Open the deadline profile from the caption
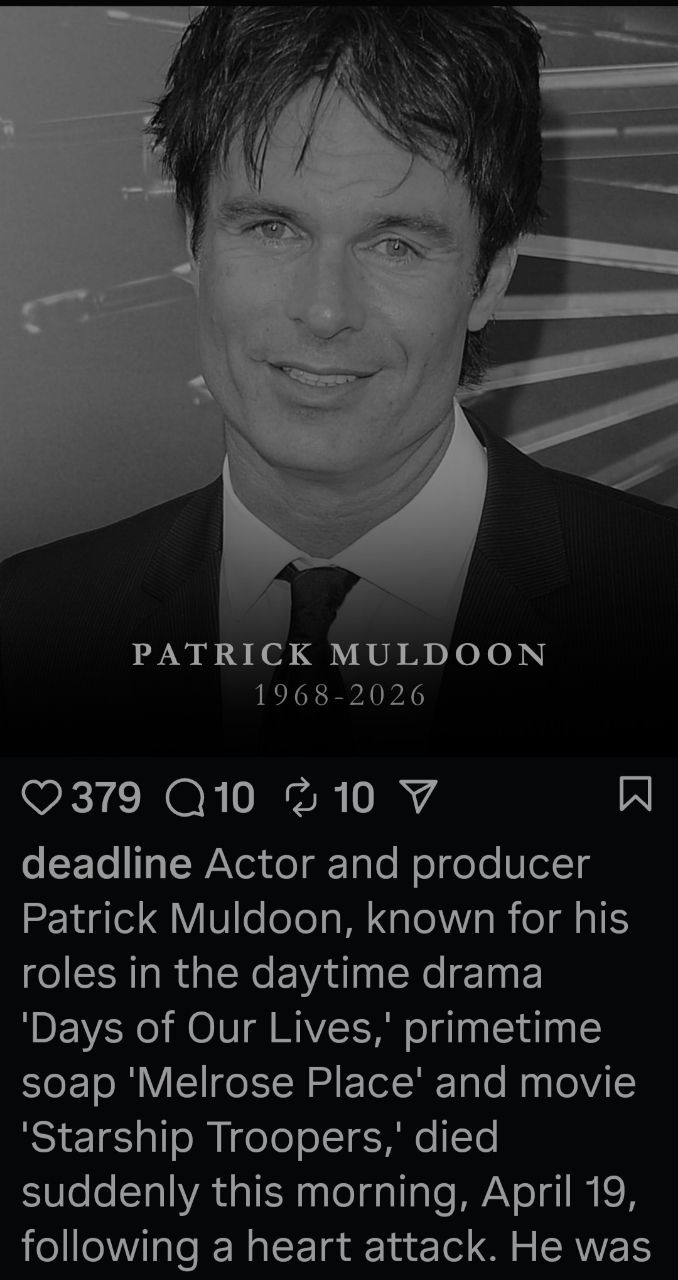The height and width of the screenshot is (1280, 678). pos(106,864)
